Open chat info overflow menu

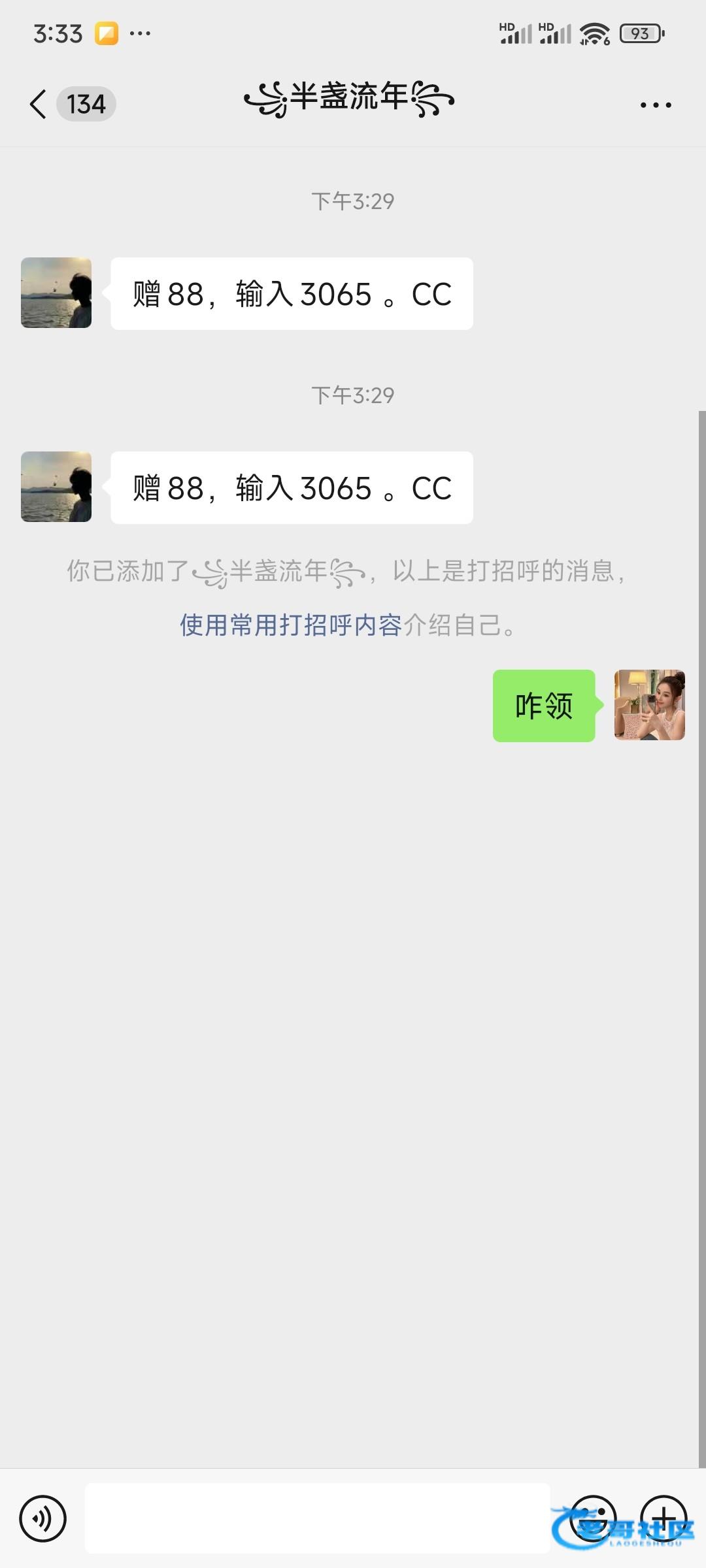[x=656, y=105]
